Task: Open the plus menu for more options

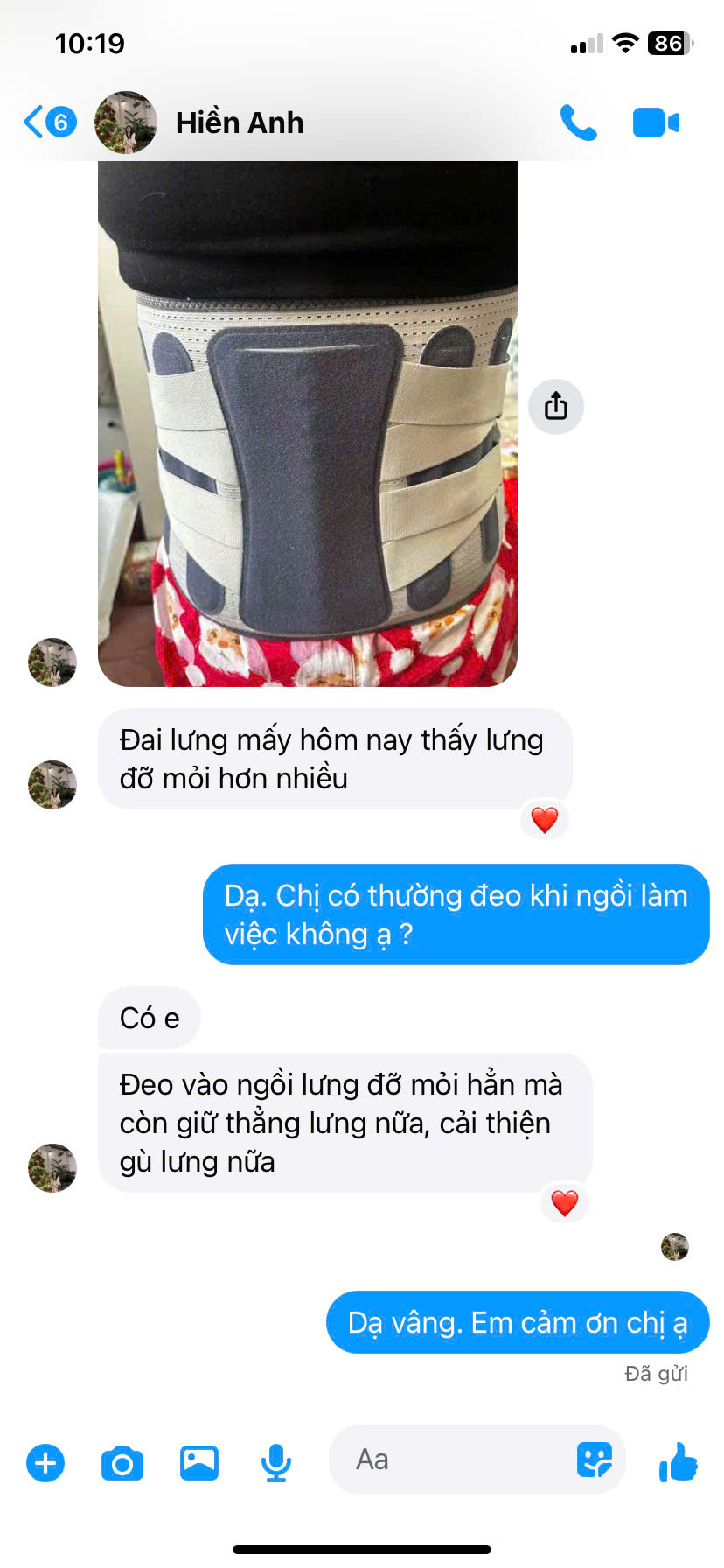Action: (x=45, y=1462)
